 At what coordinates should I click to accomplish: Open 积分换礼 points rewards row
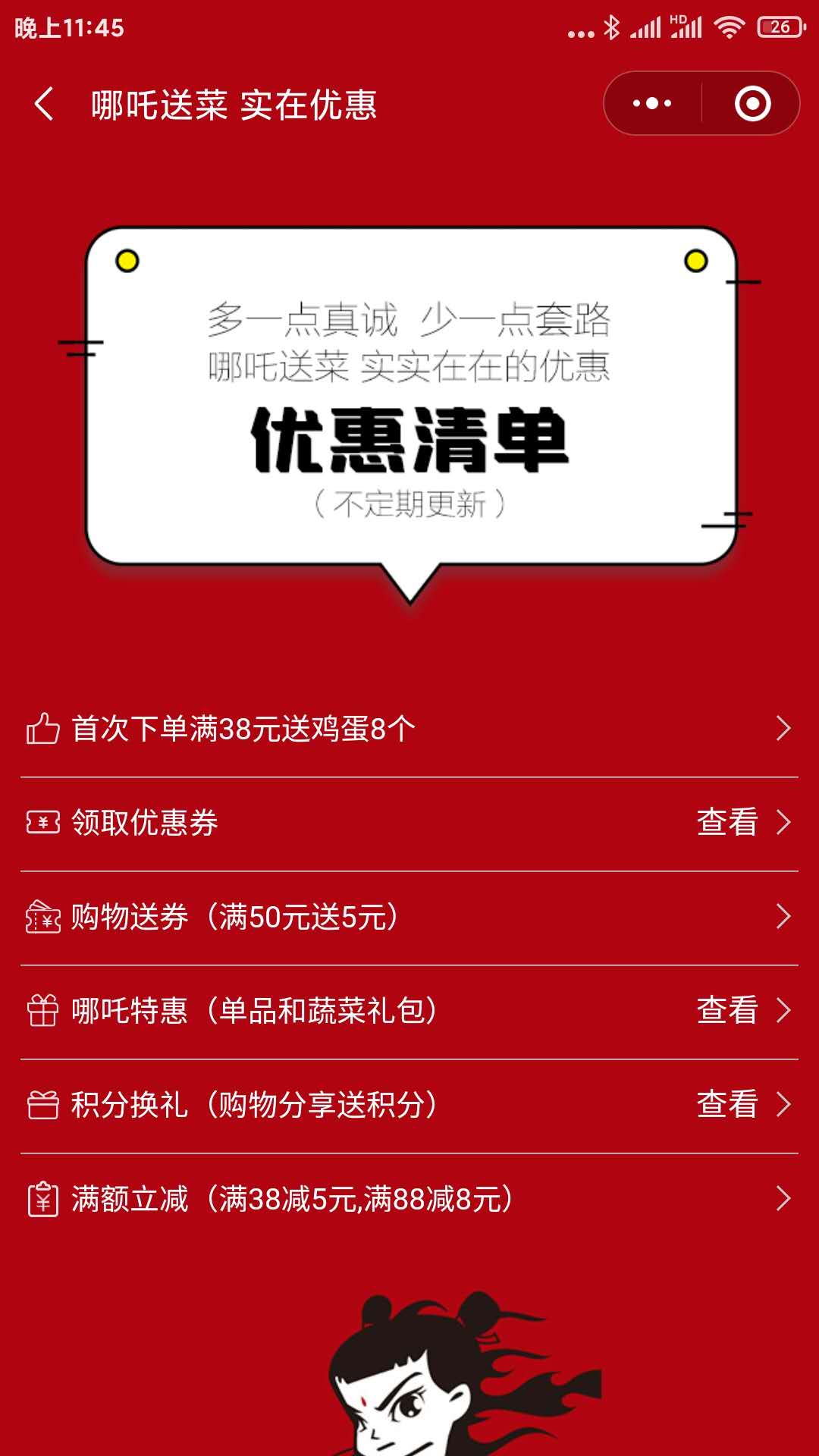(409, 1106)
